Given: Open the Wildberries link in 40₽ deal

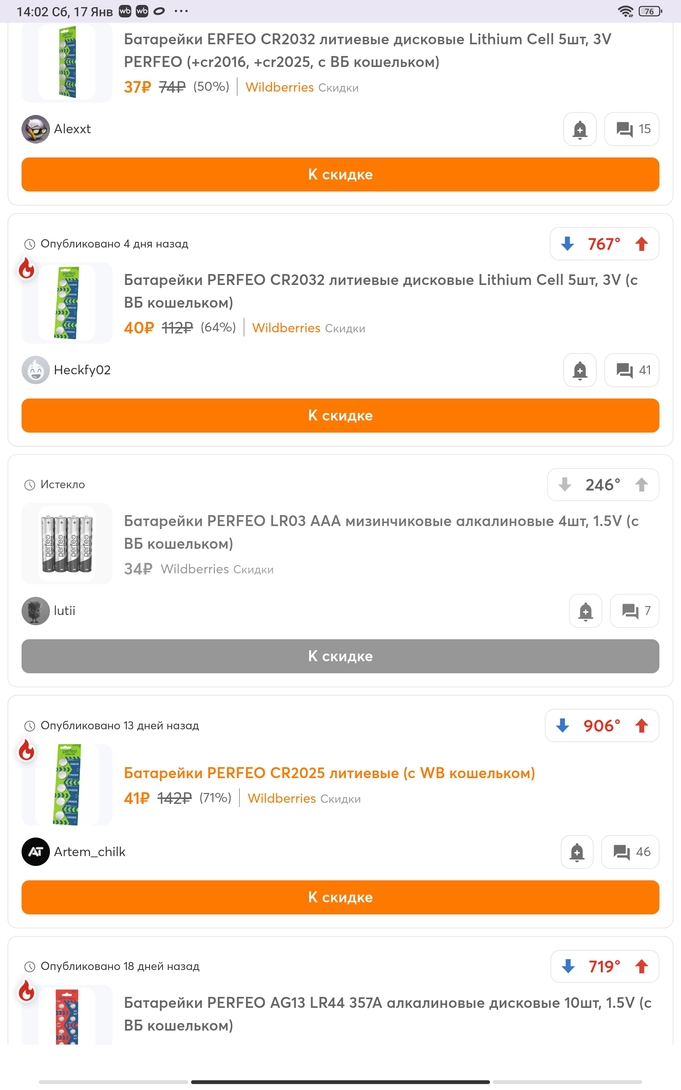Looking at the screenshot, I should click(286, 328).
